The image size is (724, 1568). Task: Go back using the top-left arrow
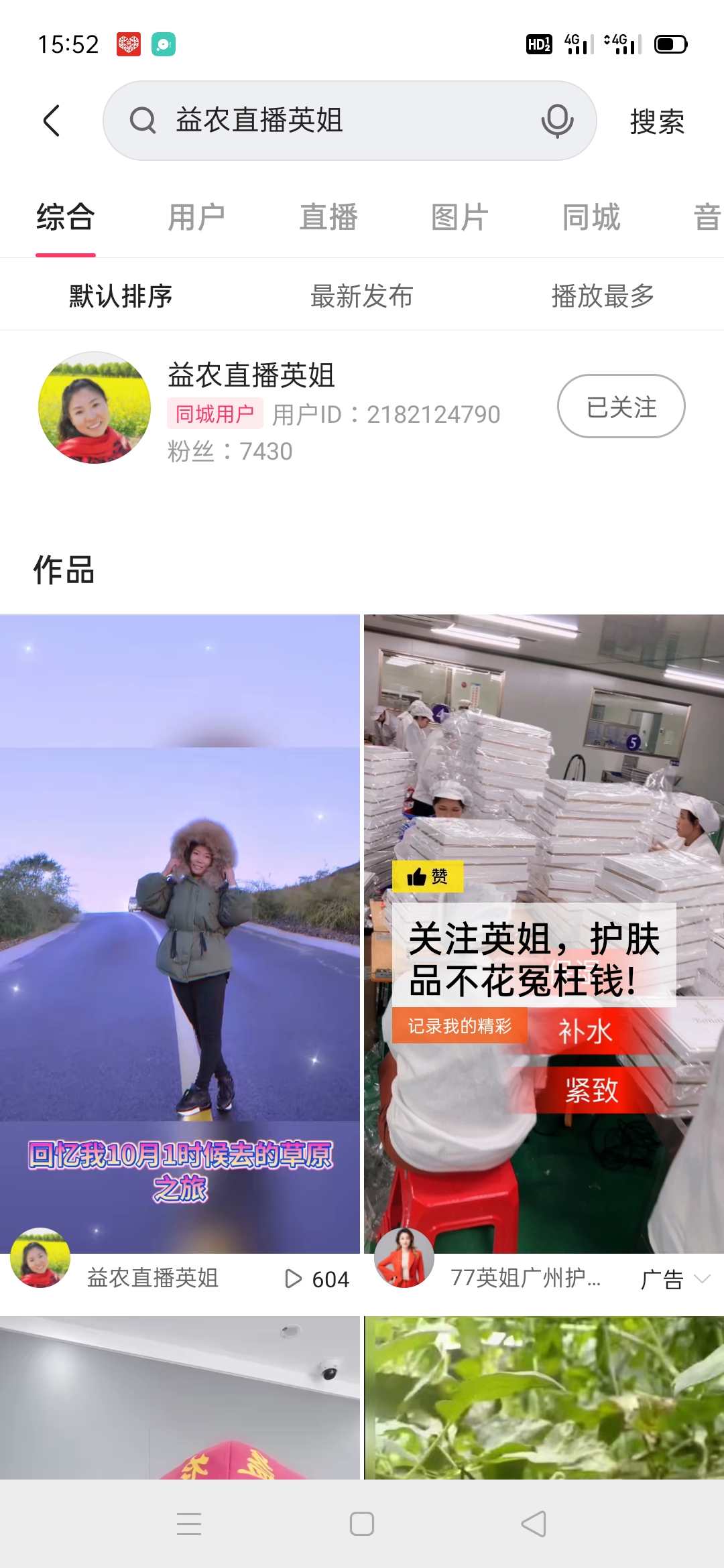pyautogui.click(x=52, y=121)
